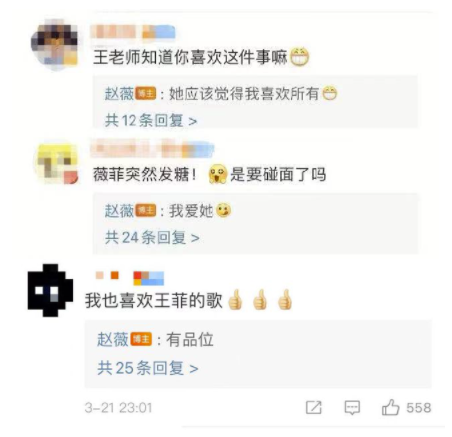Reply to the 我也喜欢王菲的歌 comment
The image size is (452, 437).
pos(352,408)
